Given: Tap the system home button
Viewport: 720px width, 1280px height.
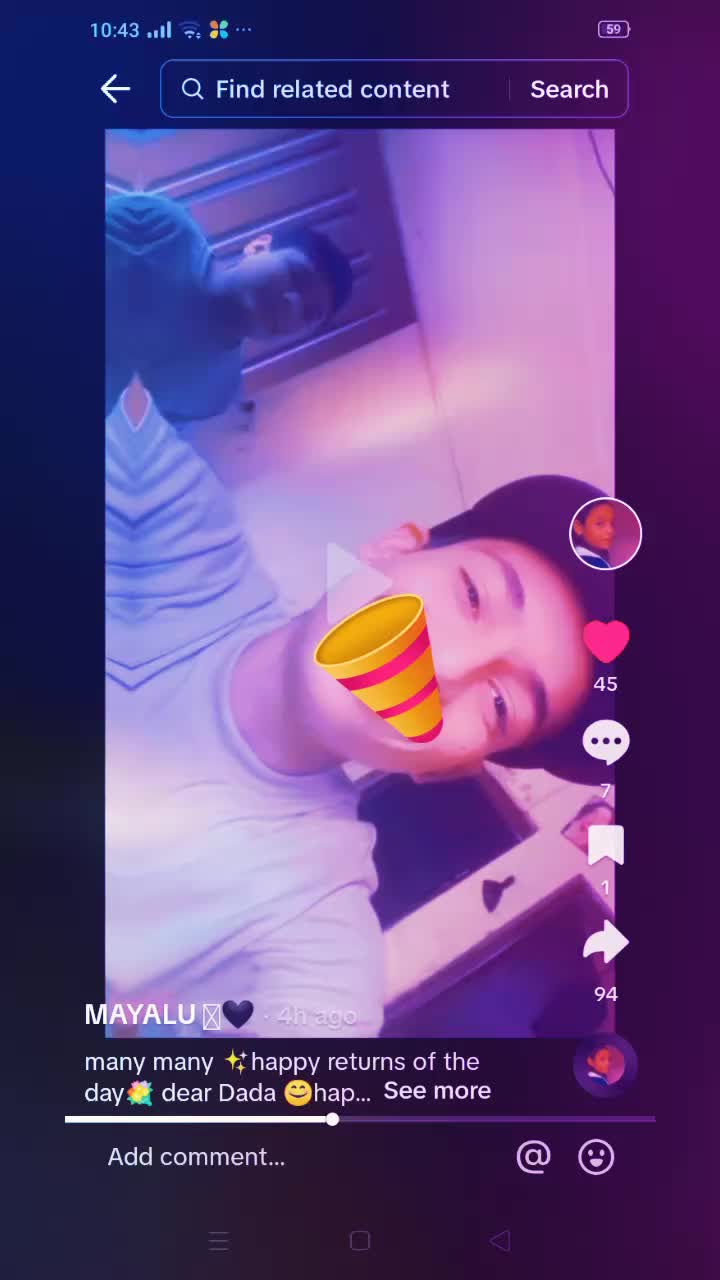Looking at the screenshot, I should tap(360, 1241).
